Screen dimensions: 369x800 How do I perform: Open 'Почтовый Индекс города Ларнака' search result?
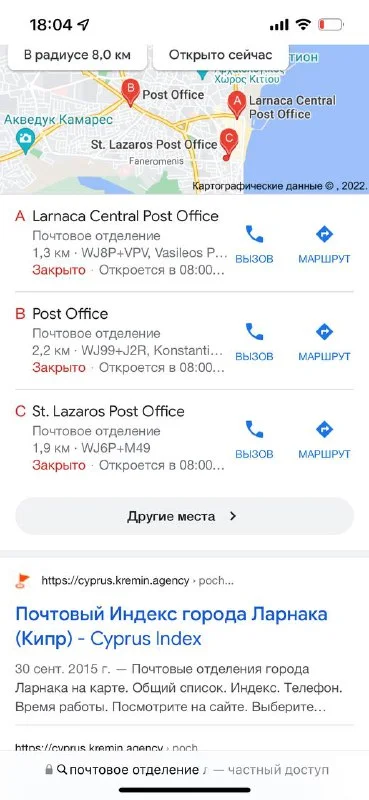click(x=171, y=626)
